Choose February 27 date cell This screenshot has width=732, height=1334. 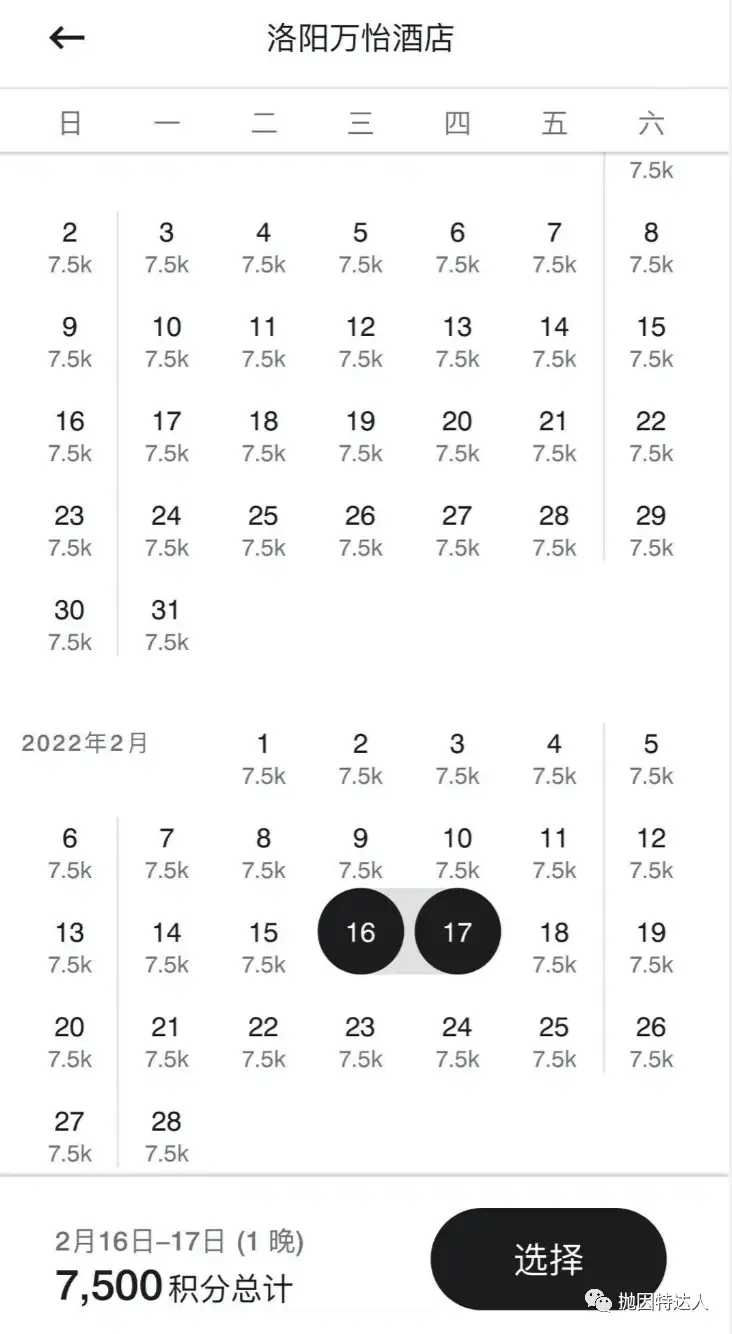pos(69,1134)
